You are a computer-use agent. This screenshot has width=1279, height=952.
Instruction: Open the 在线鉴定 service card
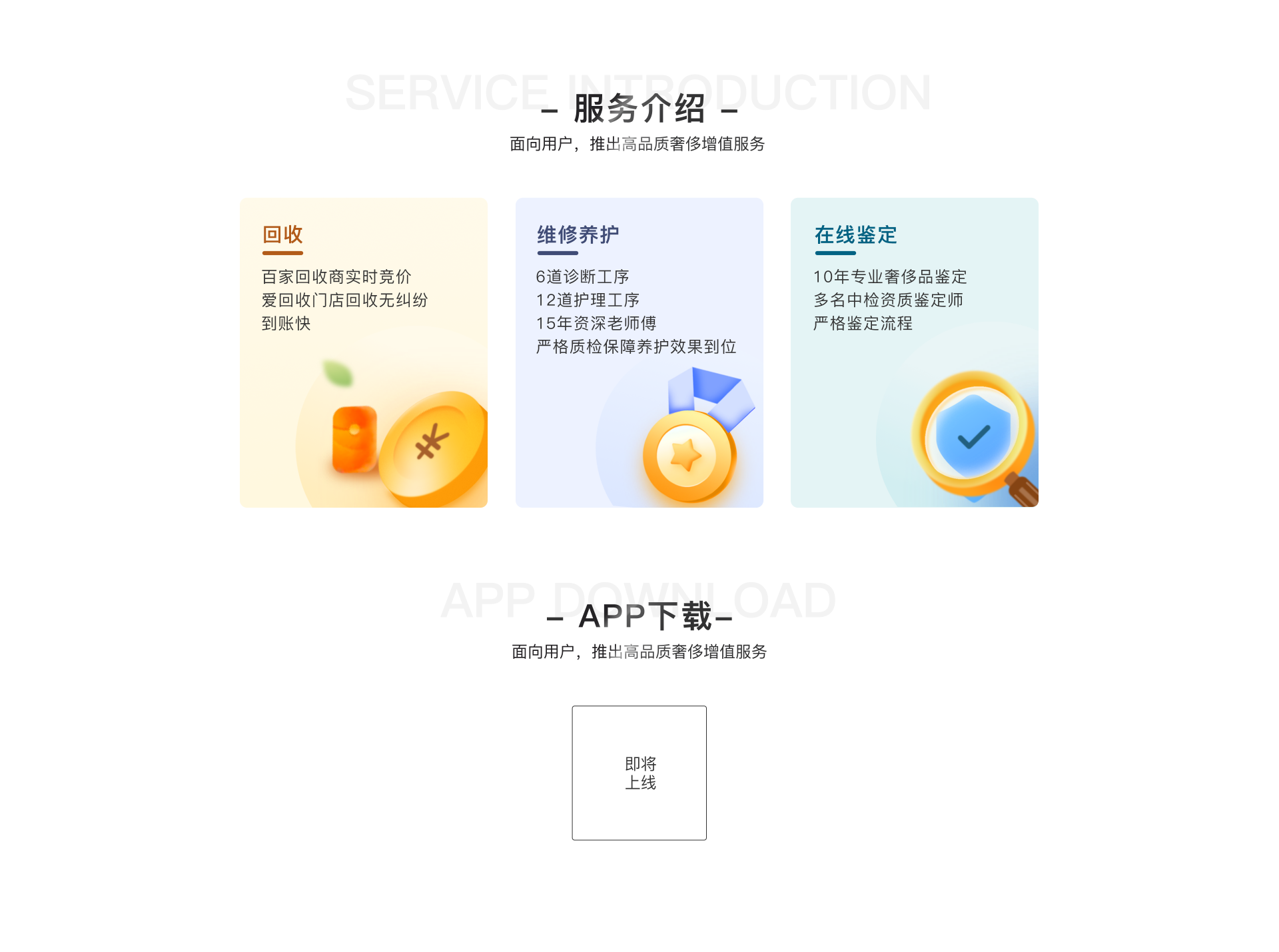(914, 352)
